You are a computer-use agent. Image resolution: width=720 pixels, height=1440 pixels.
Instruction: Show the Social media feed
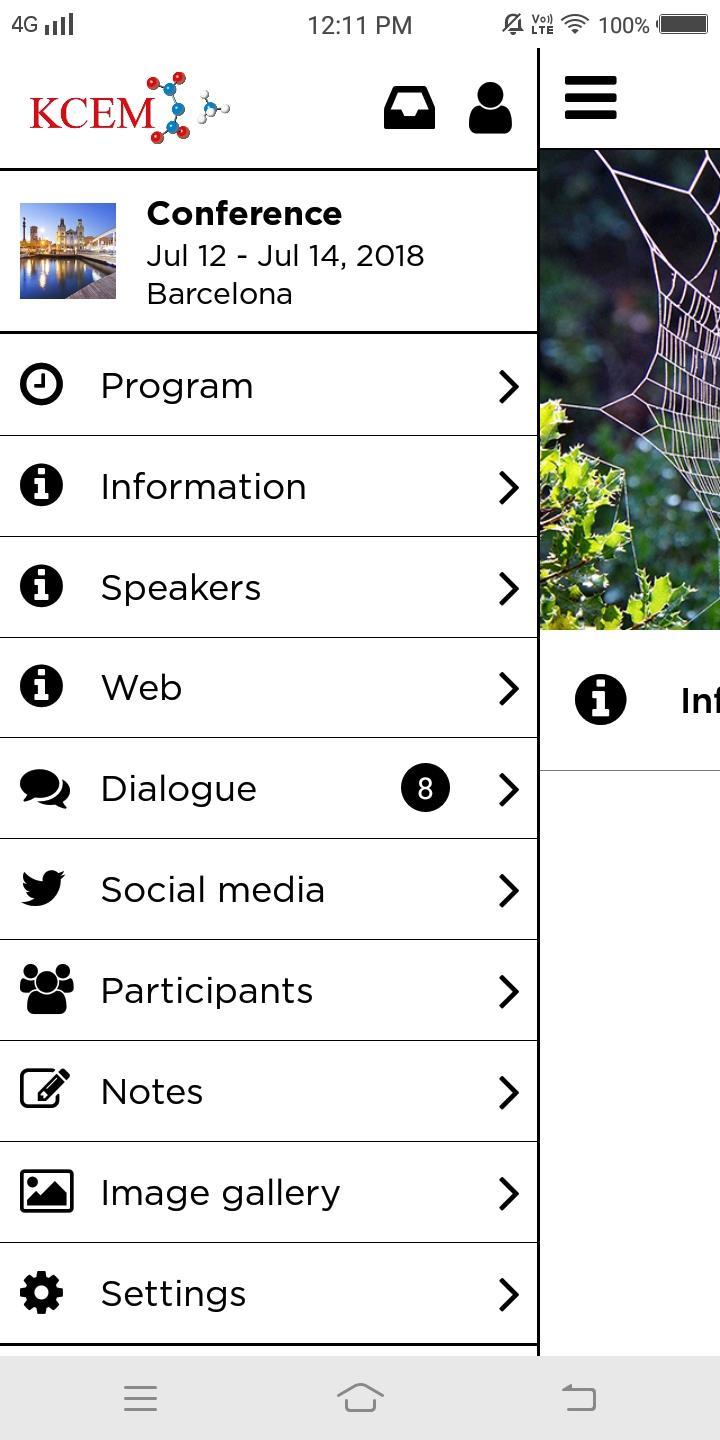click(268, 890)
